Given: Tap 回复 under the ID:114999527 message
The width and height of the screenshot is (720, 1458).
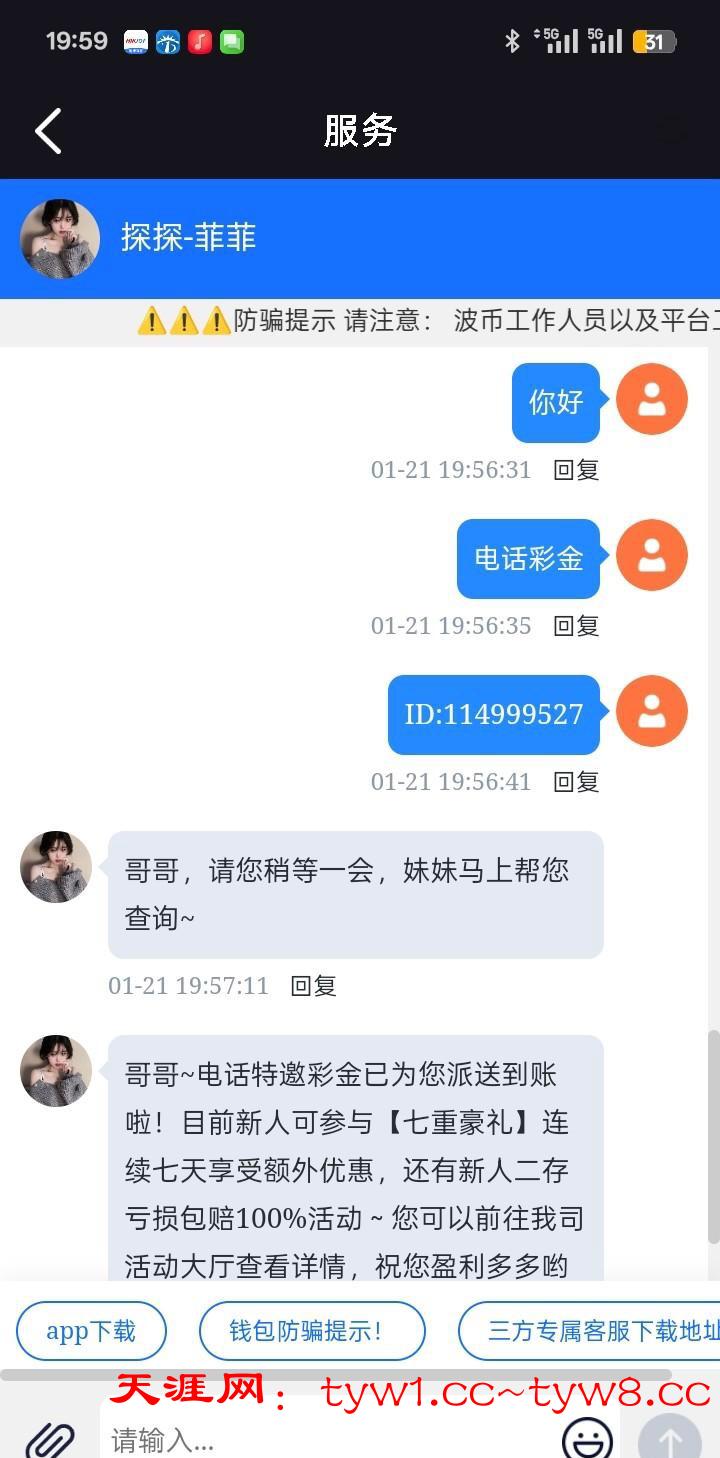Looking at the screenshot, I should coord(576,782).
